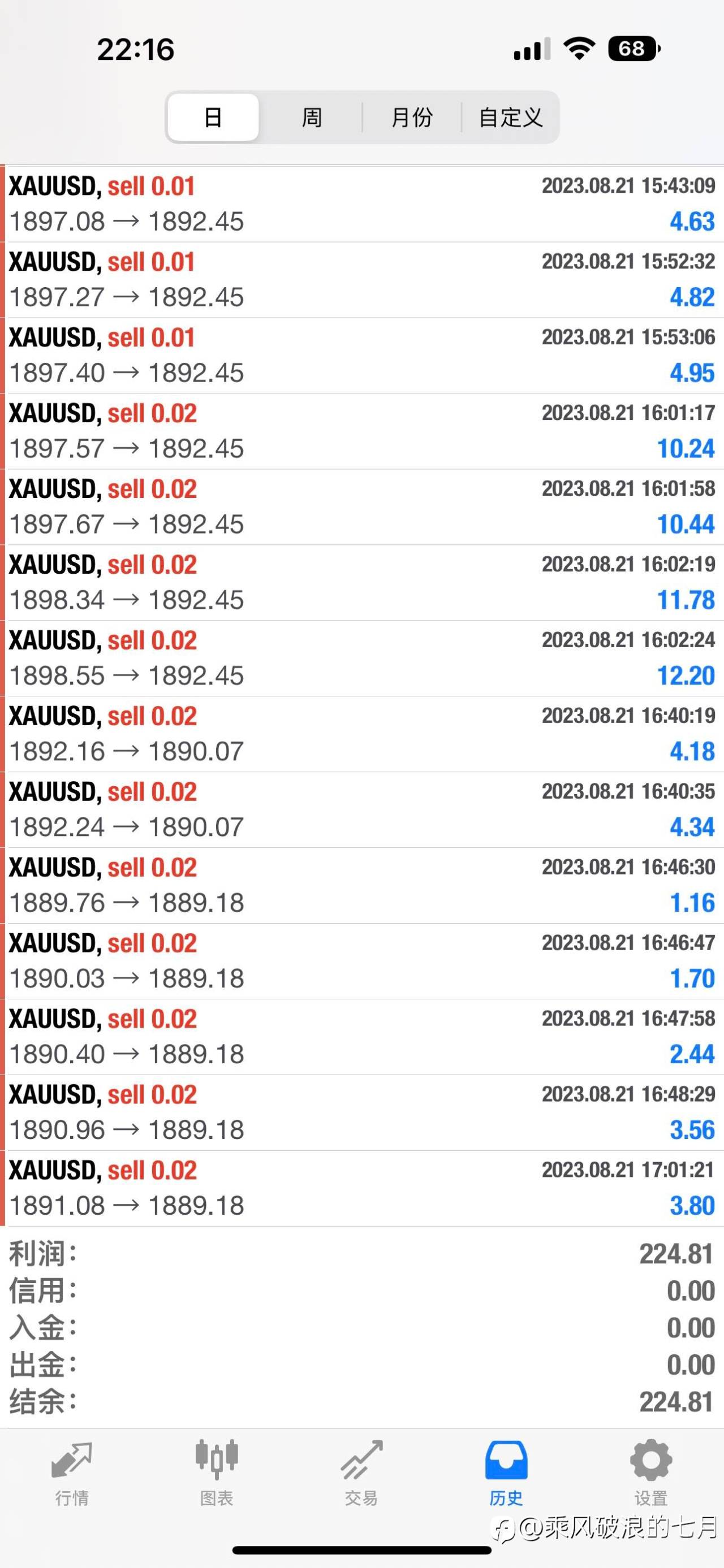
Task: Select the 日 (day) period filter
Action: (213, 117)
